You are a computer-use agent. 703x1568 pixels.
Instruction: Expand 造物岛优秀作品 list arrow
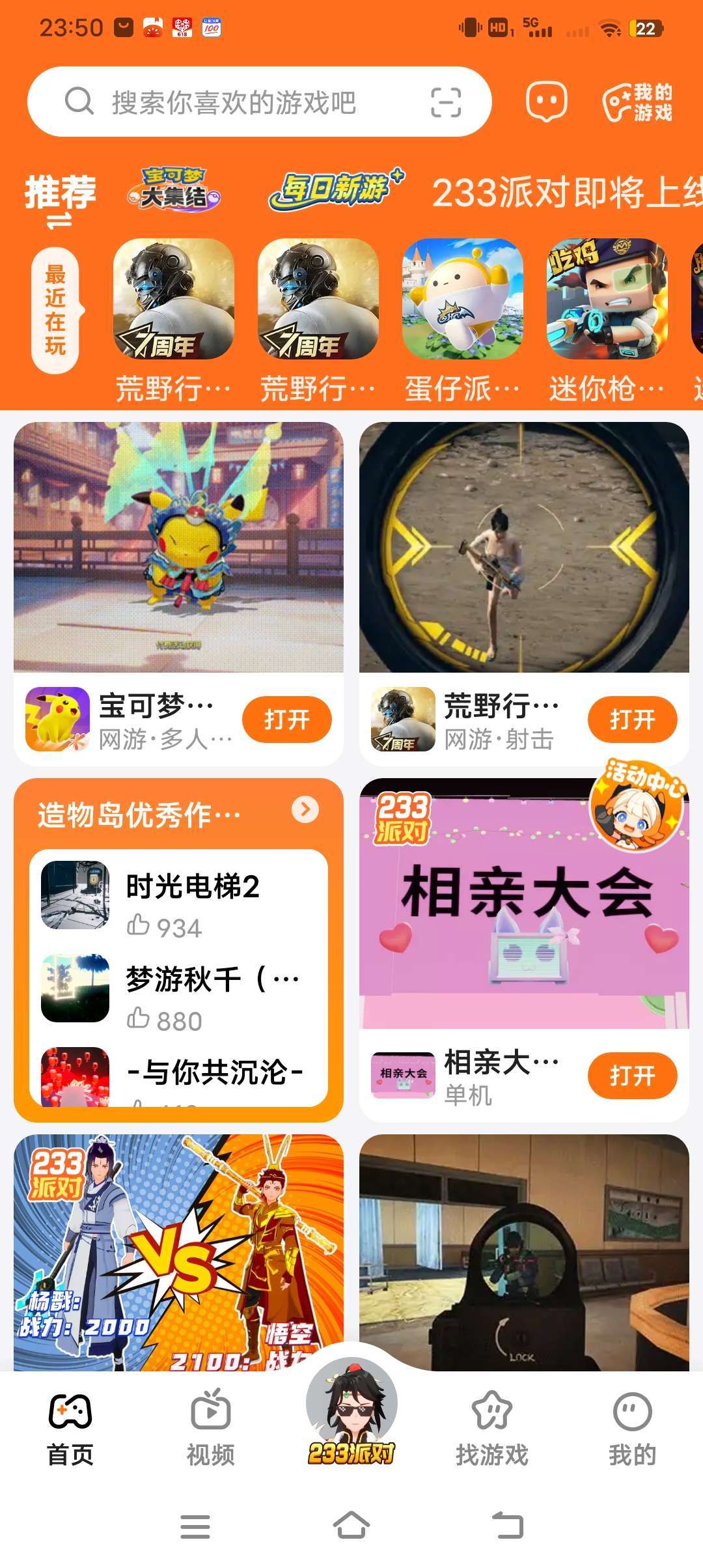coord(305,809)
